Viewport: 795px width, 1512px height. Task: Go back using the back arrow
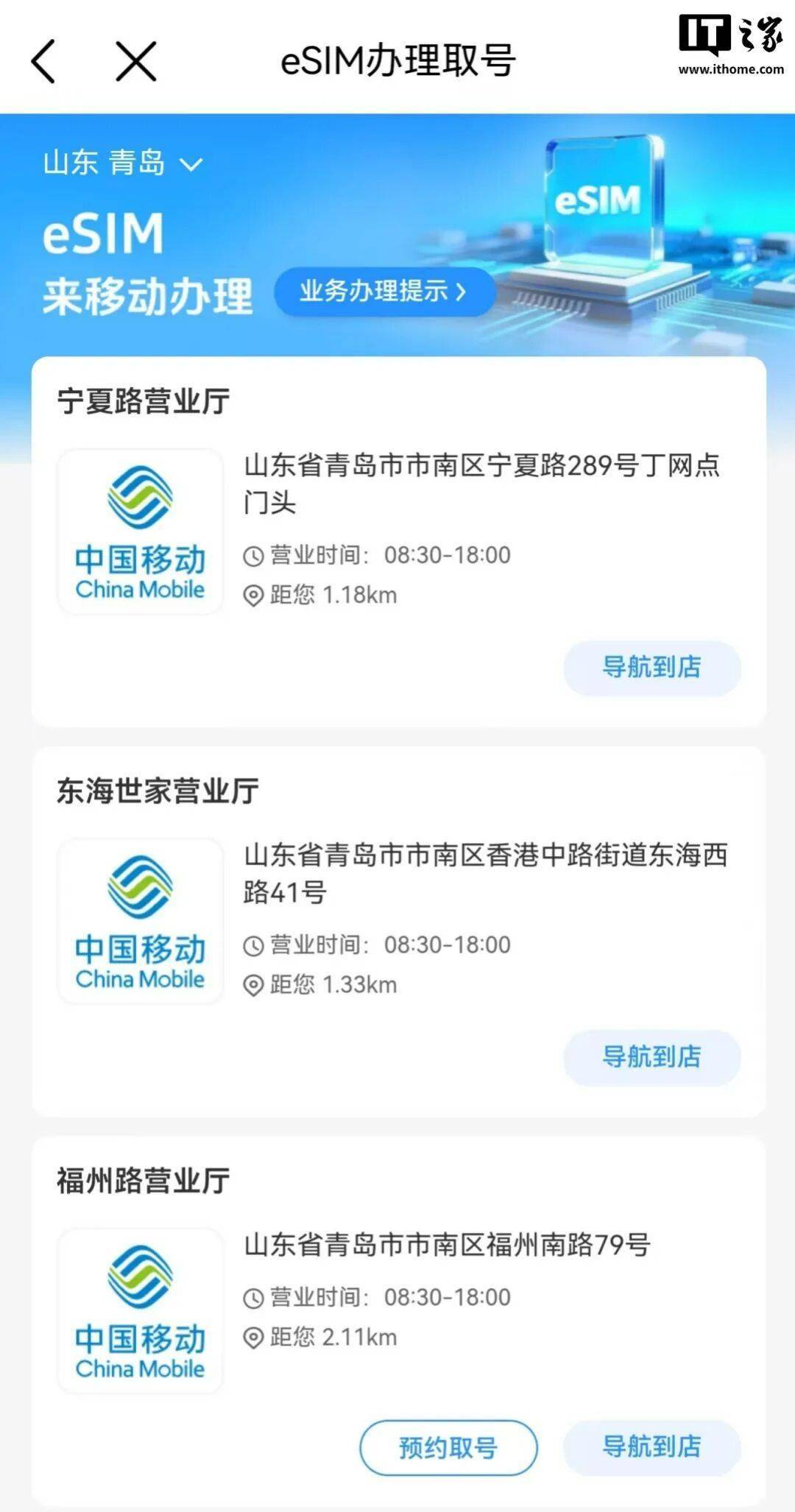[x=43, y=61]
